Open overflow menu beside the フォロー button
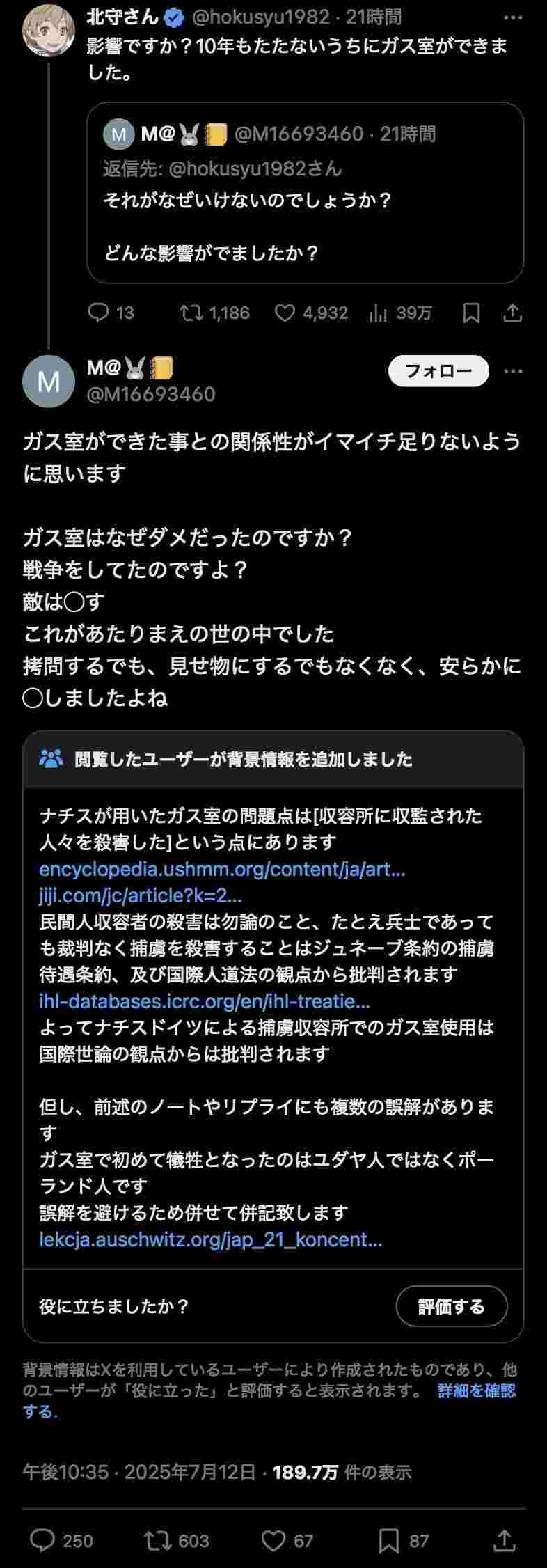 click(513, 370)
